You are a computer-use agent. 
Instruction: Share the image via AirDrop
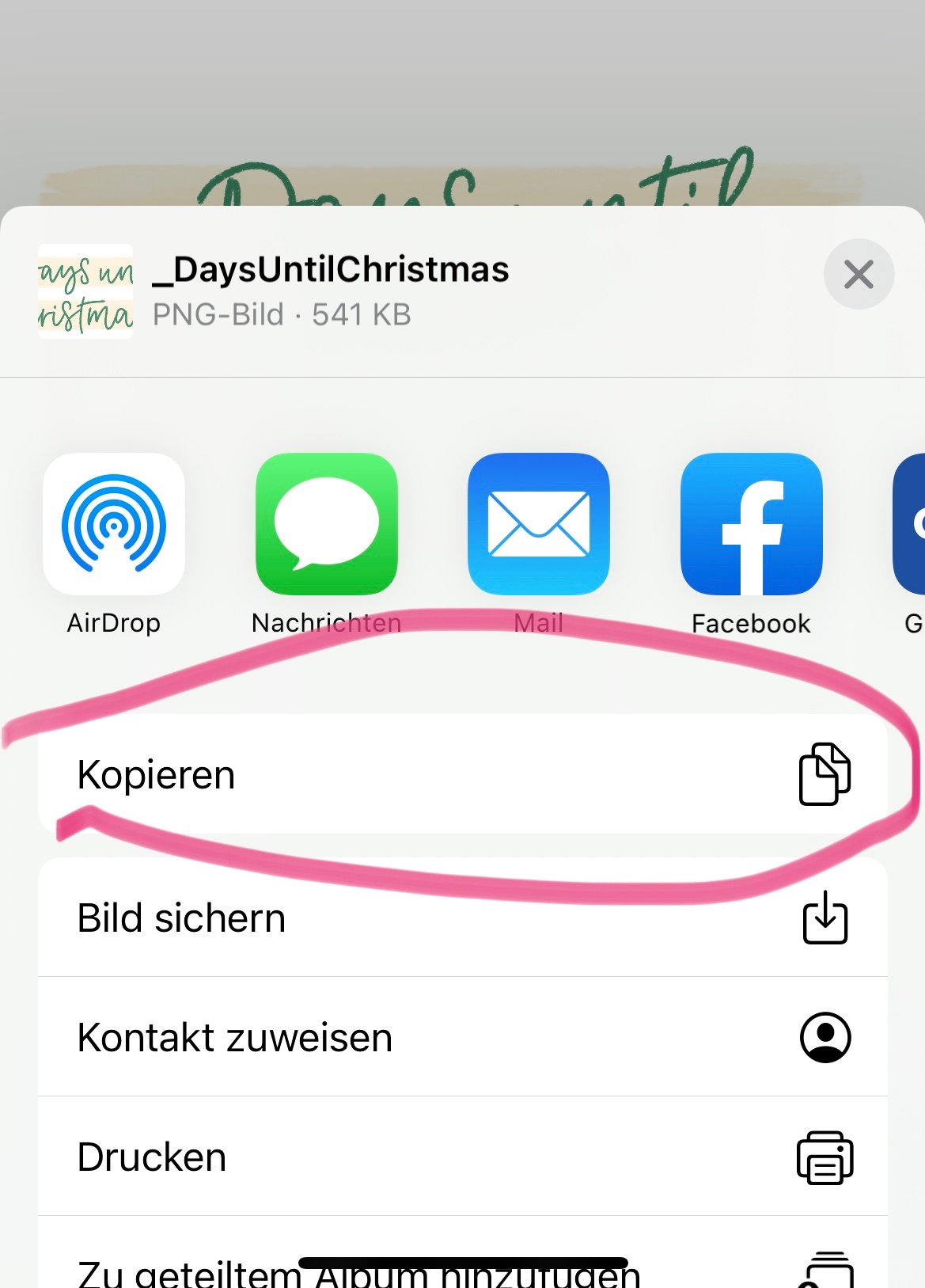coord(114,523)
